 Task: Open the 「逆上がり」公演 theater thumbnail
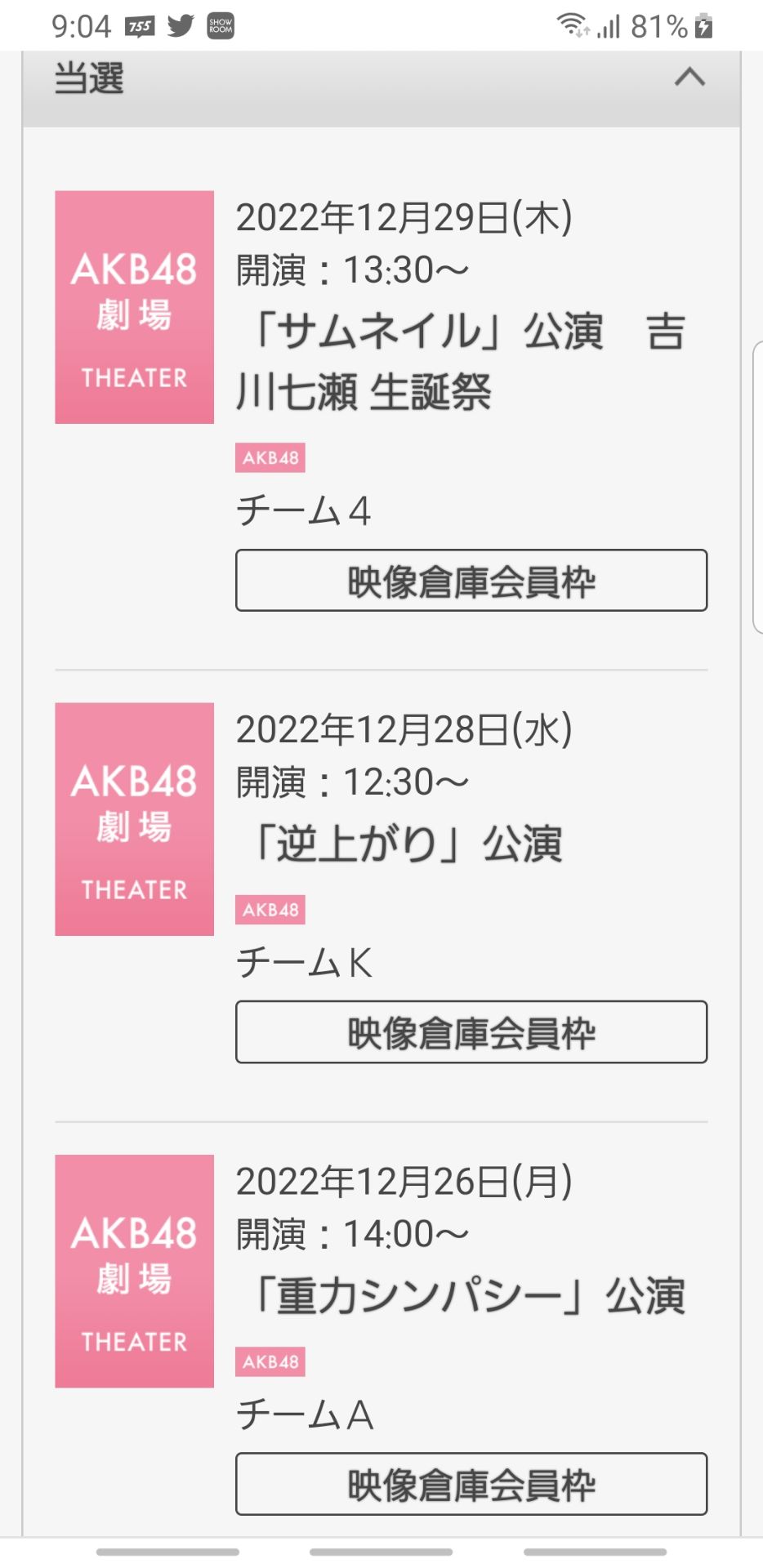[x=135, y=819]
